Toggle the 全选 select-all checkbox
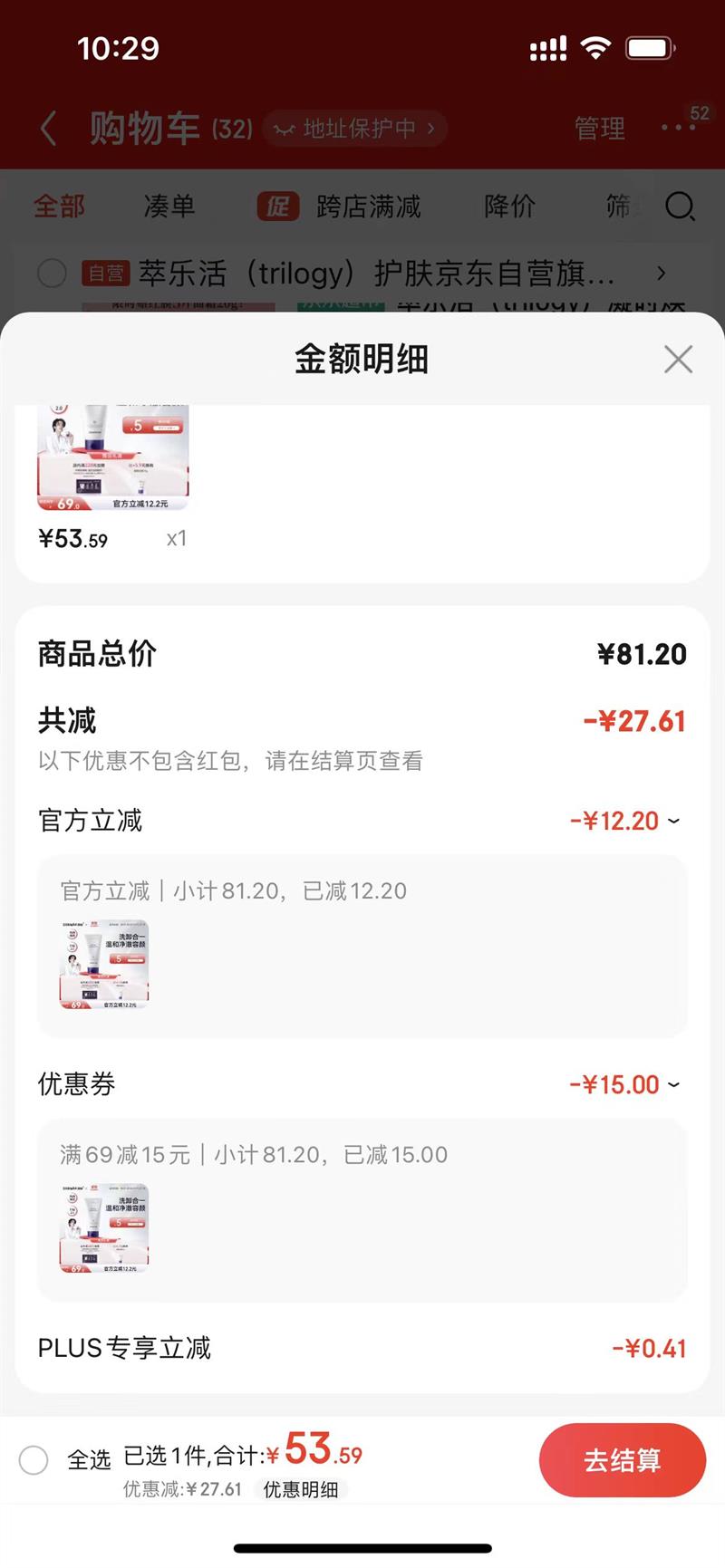 [x=34, y=1460]
